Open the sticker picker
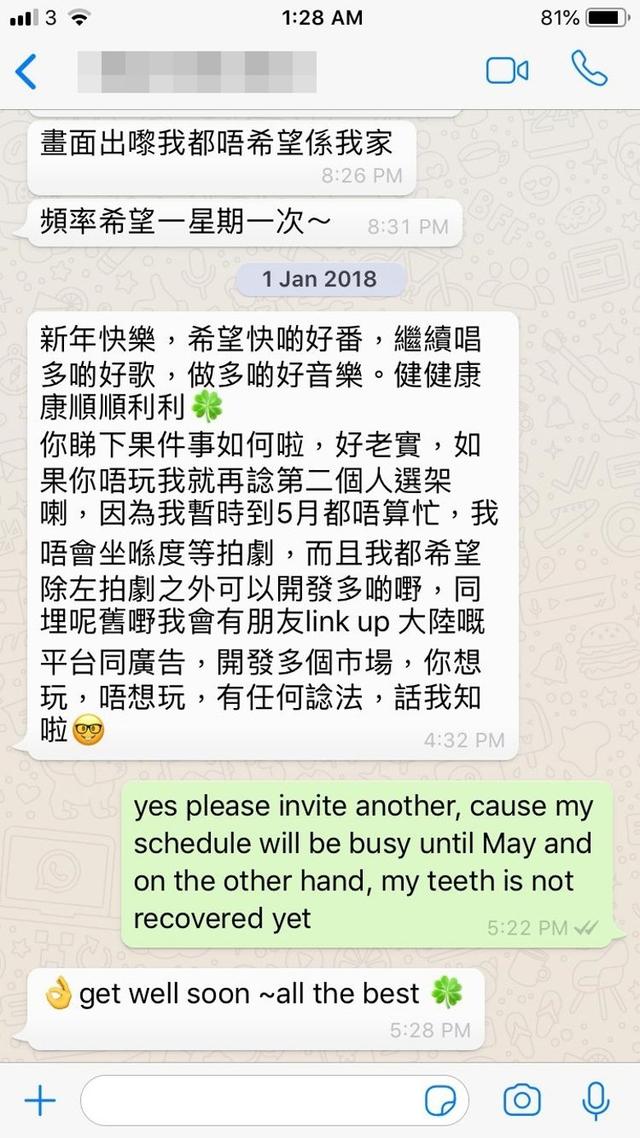The height and width of the screenshot is (1138, 640). [x=440, y=1102]
